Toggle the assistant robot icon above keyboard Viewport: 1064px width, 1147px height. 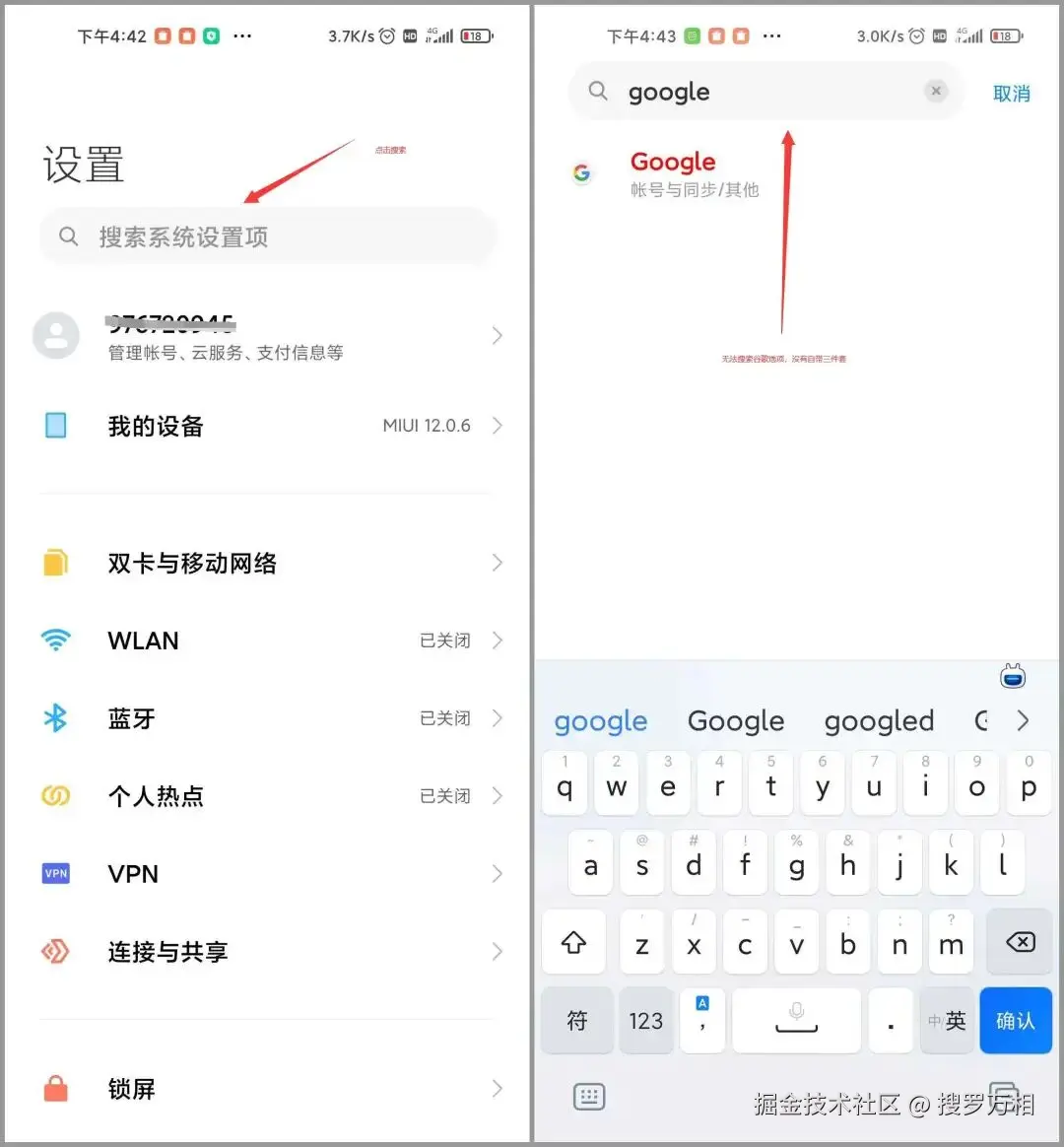tap(1013, 676)
